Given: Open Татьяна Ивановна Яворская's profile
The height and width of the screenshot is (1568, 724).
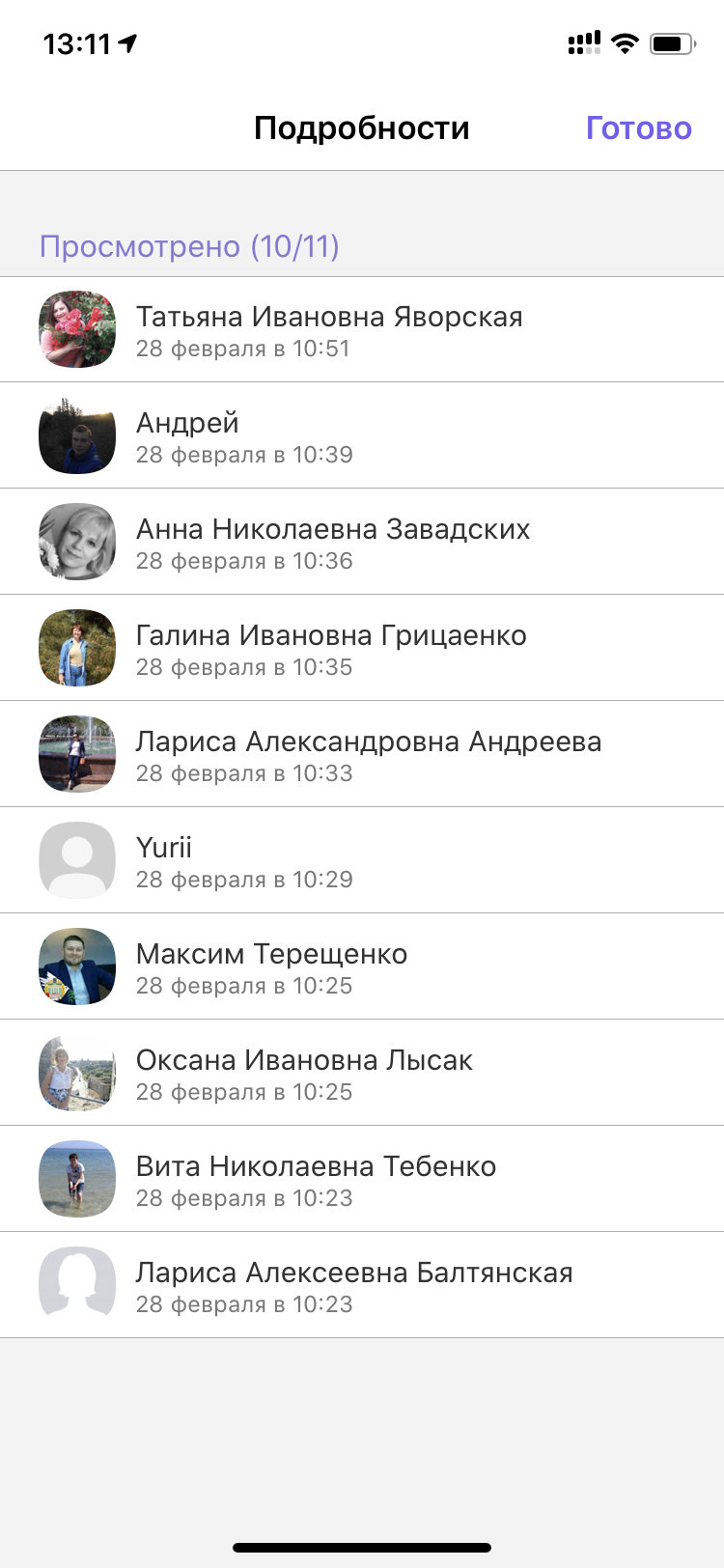Looking at the screenshot, I should [362, 329].
